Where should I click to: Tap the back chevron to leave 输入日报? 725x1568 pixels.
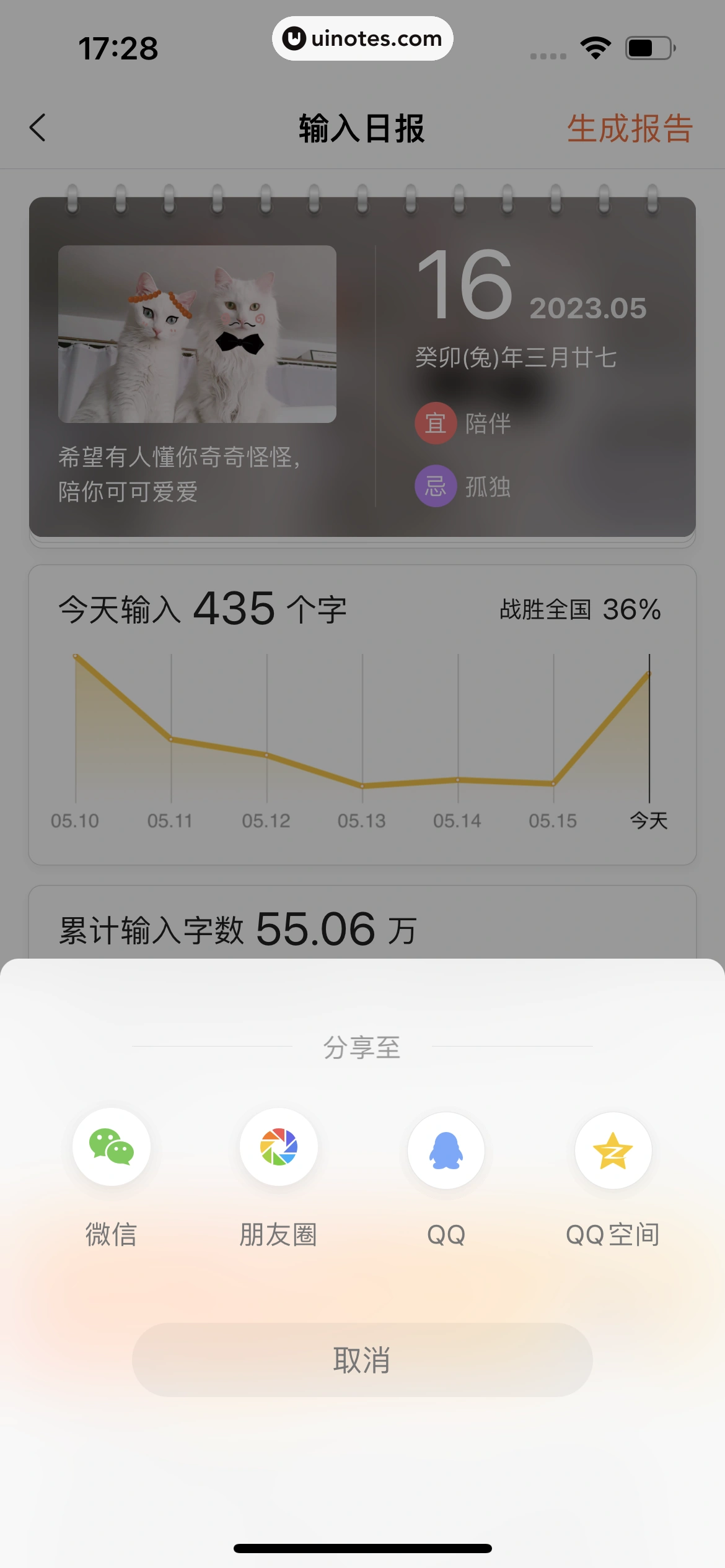37,128
